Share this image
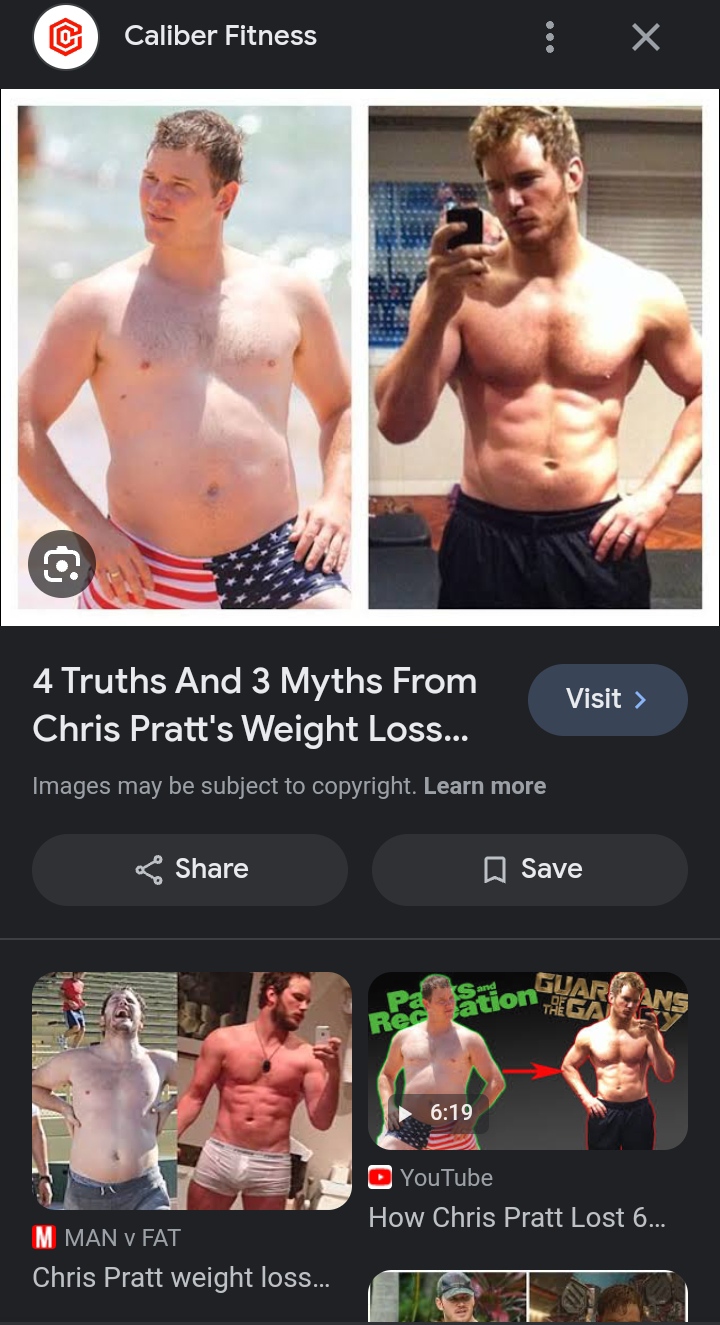This screenshot has height=1325, width=720. tap(190, 869)
